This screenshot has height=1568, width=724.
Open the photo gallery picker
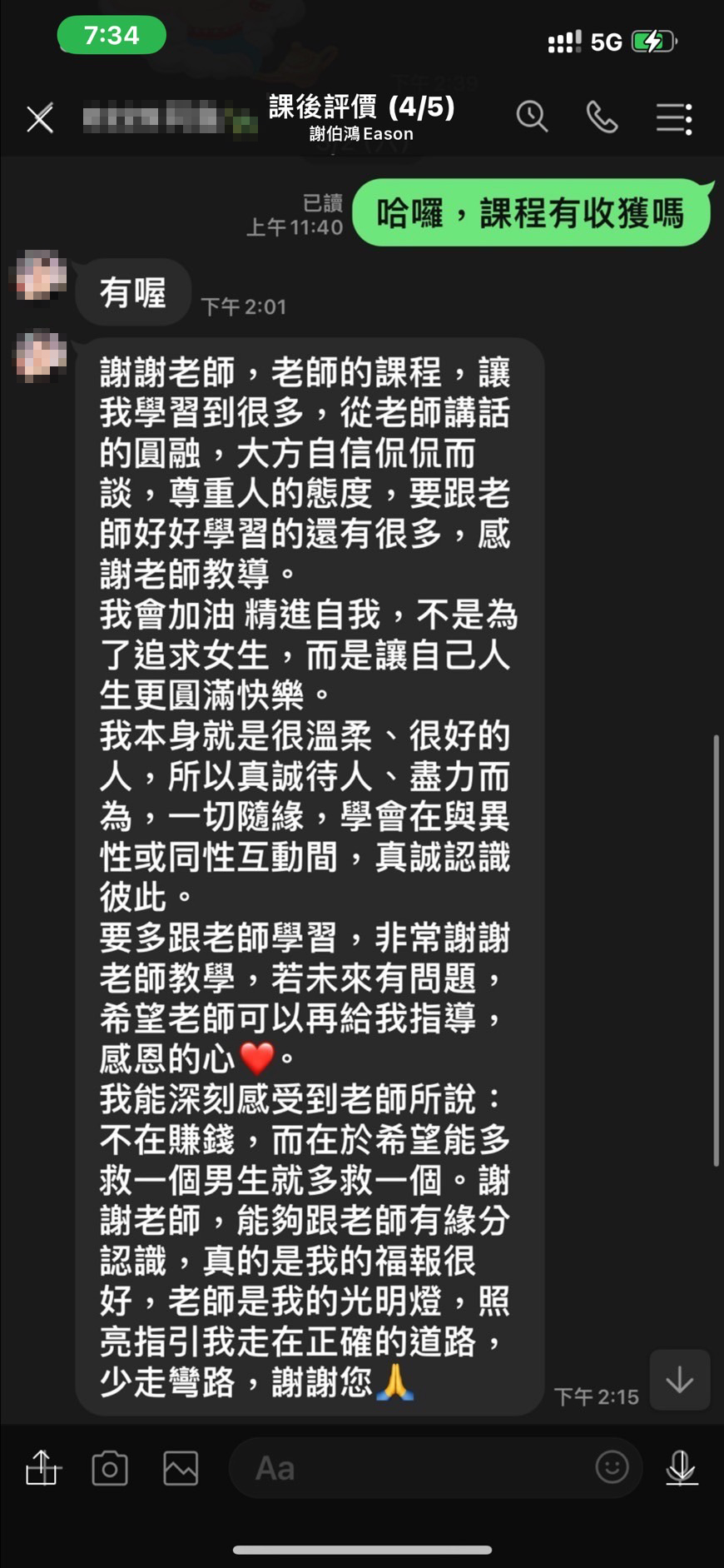coord(181,1468)
